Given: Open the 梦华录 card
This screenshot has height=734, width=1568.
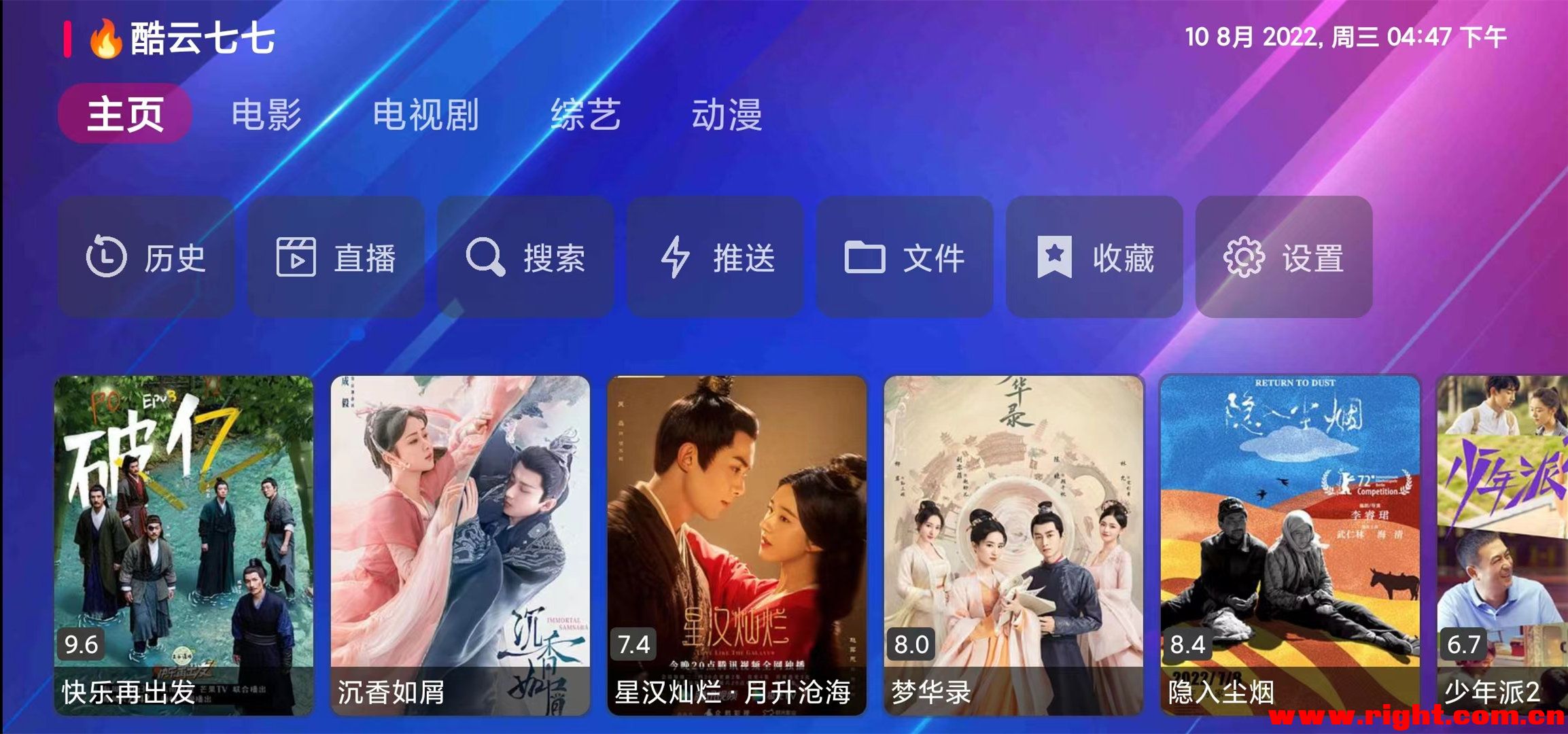Looking at the screenshot, I should [1013, 544].
